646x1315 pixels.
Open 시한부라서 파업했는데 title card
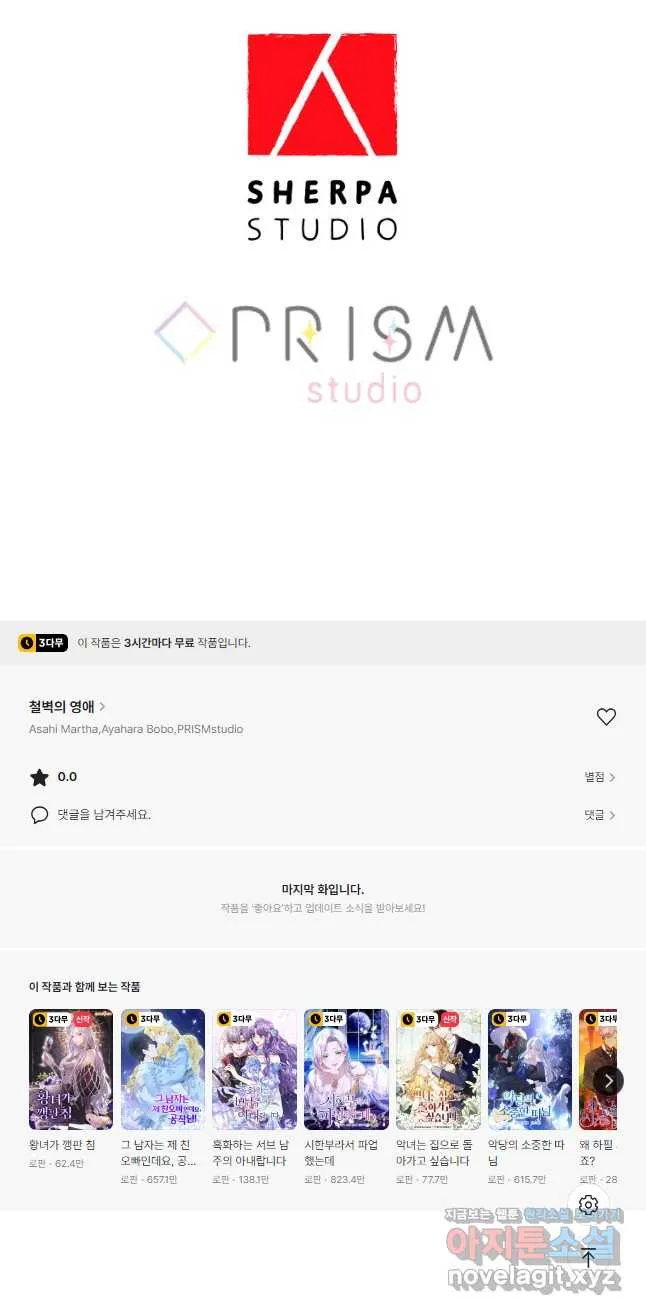[x=346, y=1069]
